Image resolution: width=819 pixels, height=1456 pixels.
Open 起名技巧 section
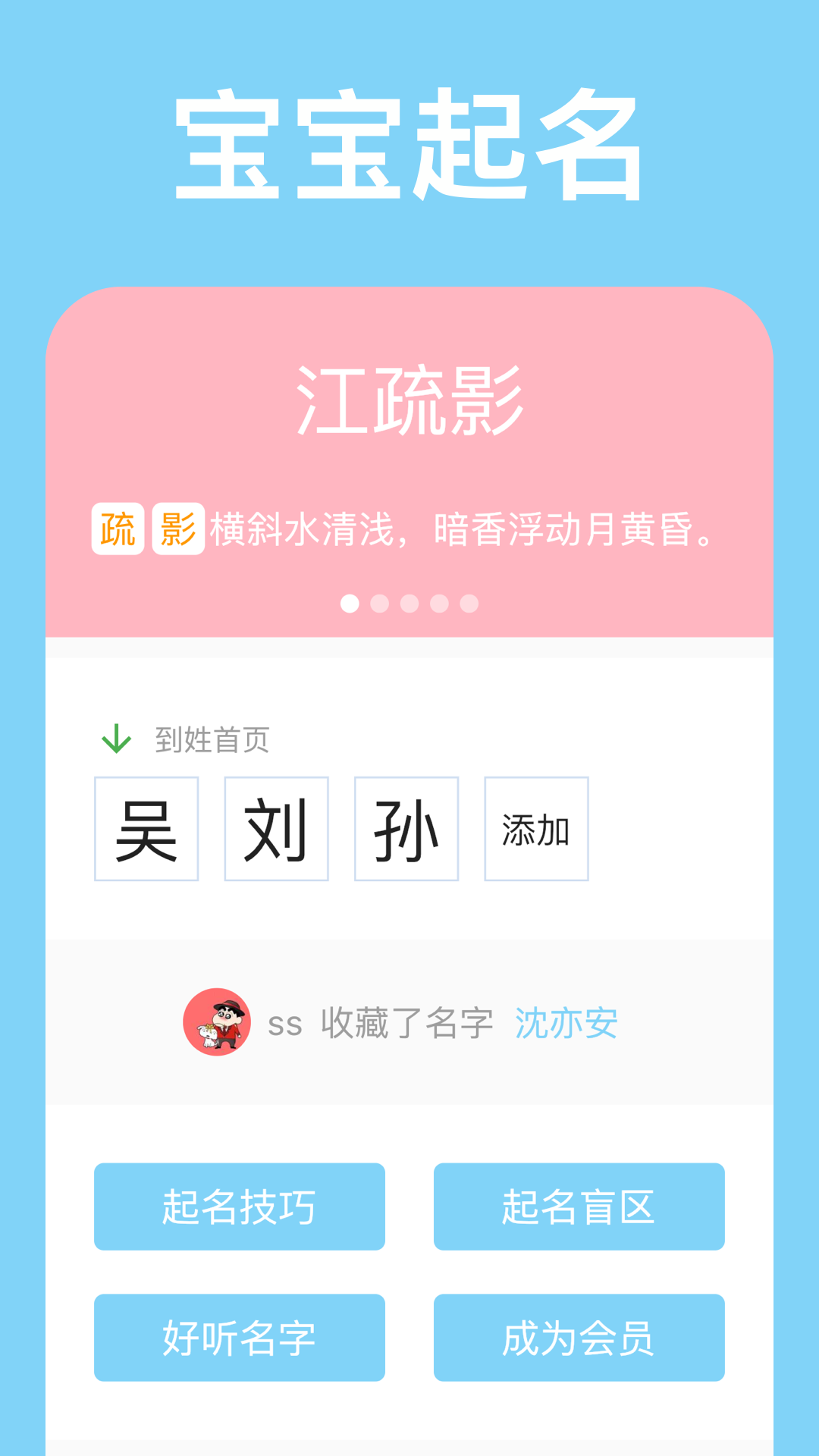[239, 1206]
